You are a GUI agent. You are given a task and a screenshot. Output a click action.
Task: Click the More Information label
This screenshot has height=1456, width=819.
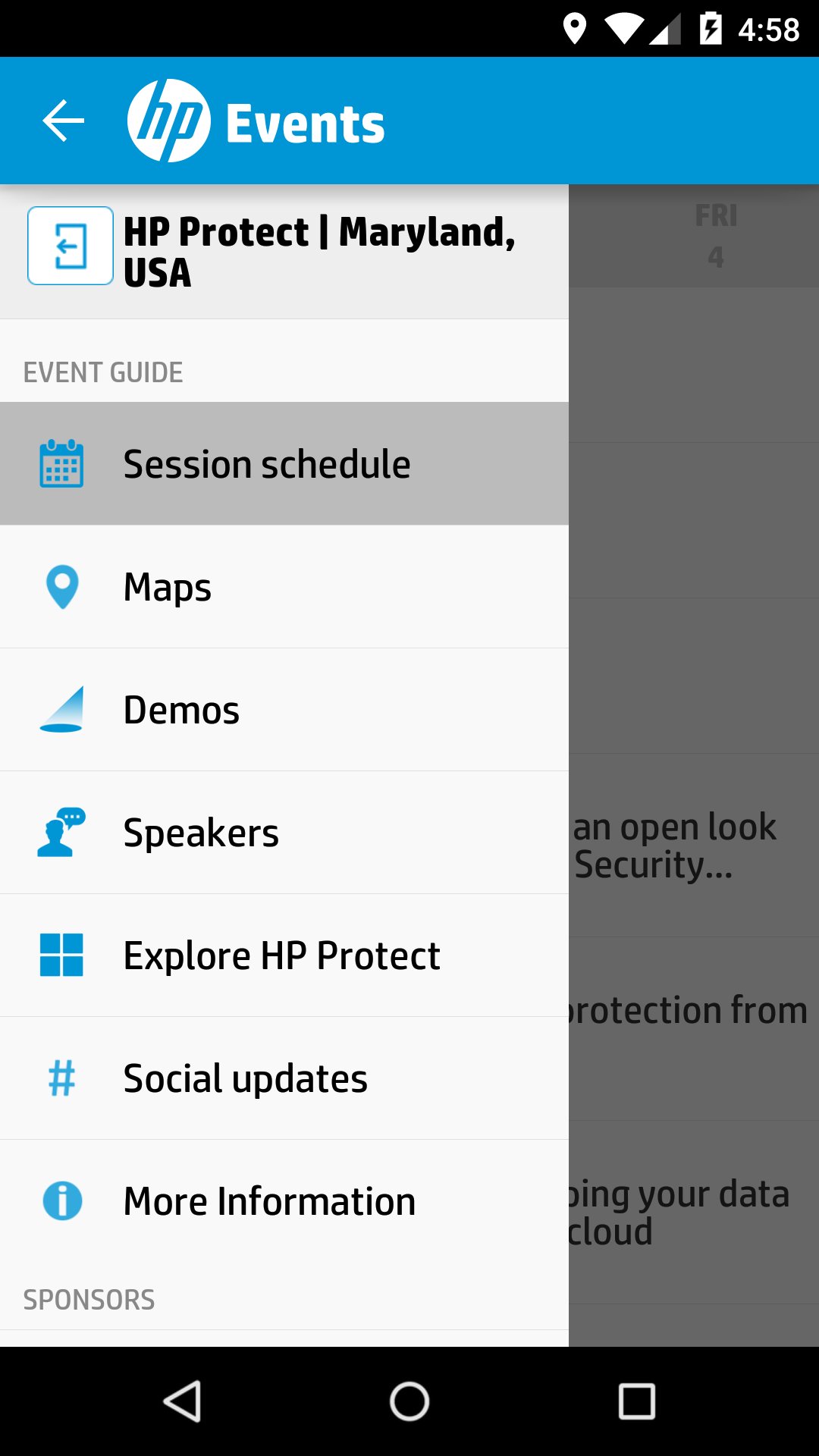point(269,1200)
